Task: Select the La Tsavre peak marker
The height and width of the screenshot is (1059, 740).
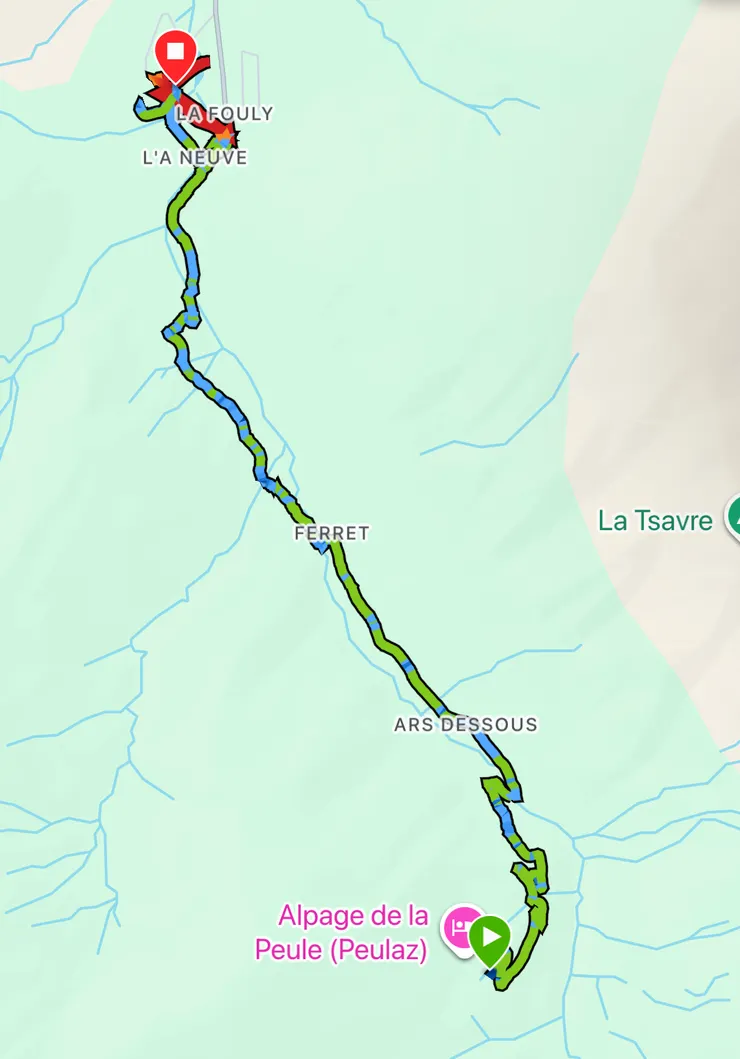Action: (733, 520)
